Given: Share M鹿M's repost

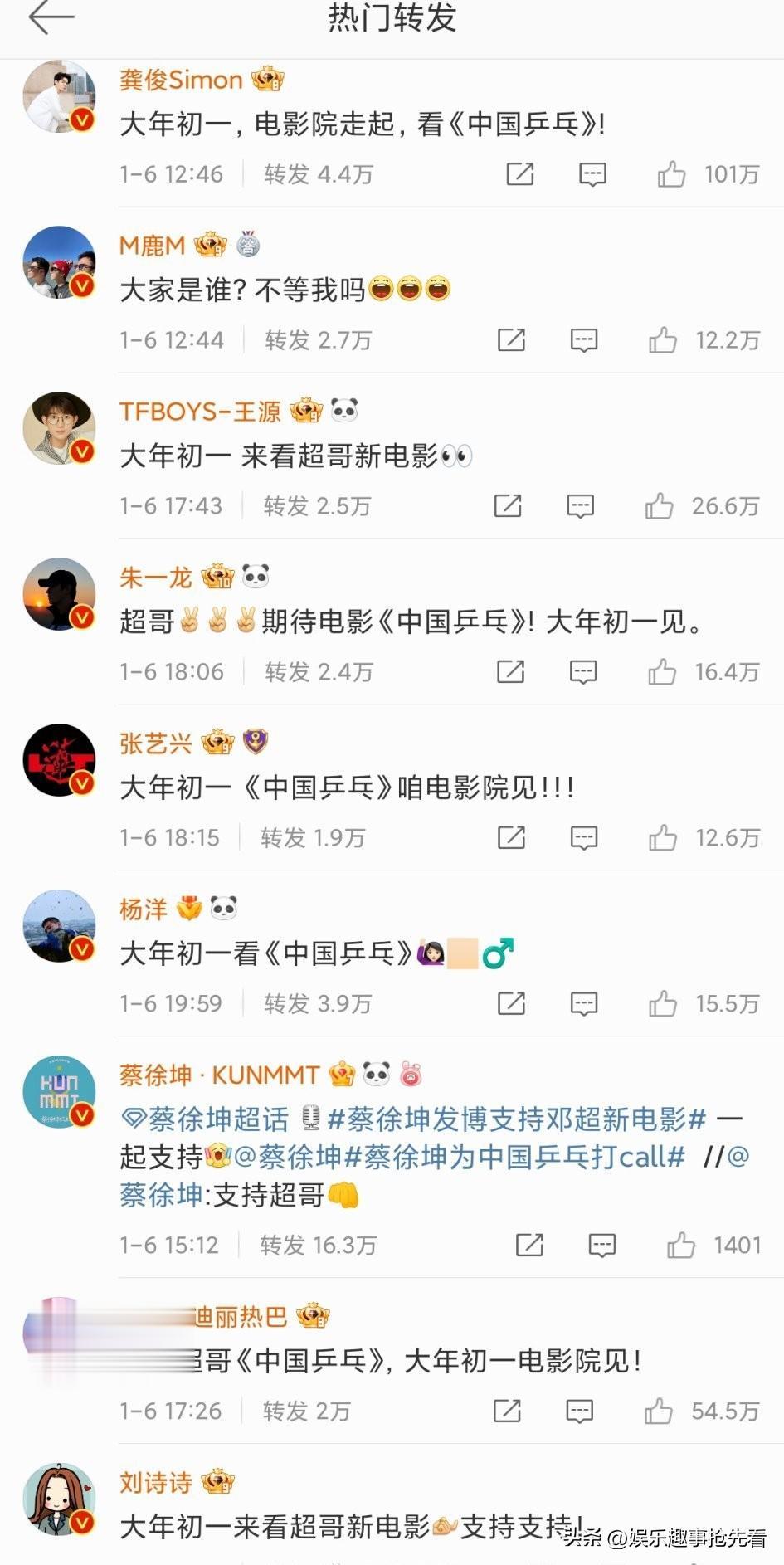Looking at the screenshot, I should 511,340.
